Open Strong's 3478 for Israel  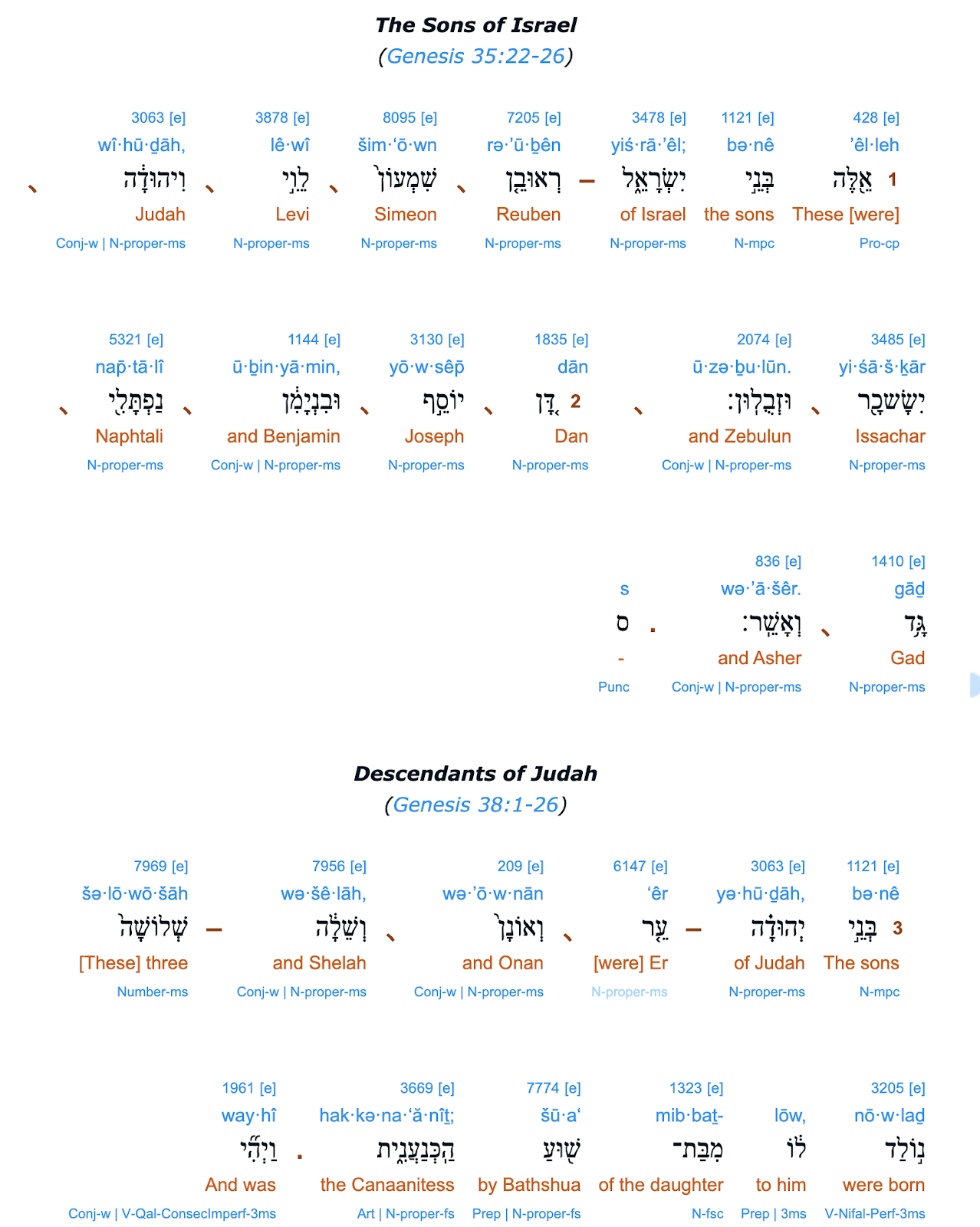(648, 117)
